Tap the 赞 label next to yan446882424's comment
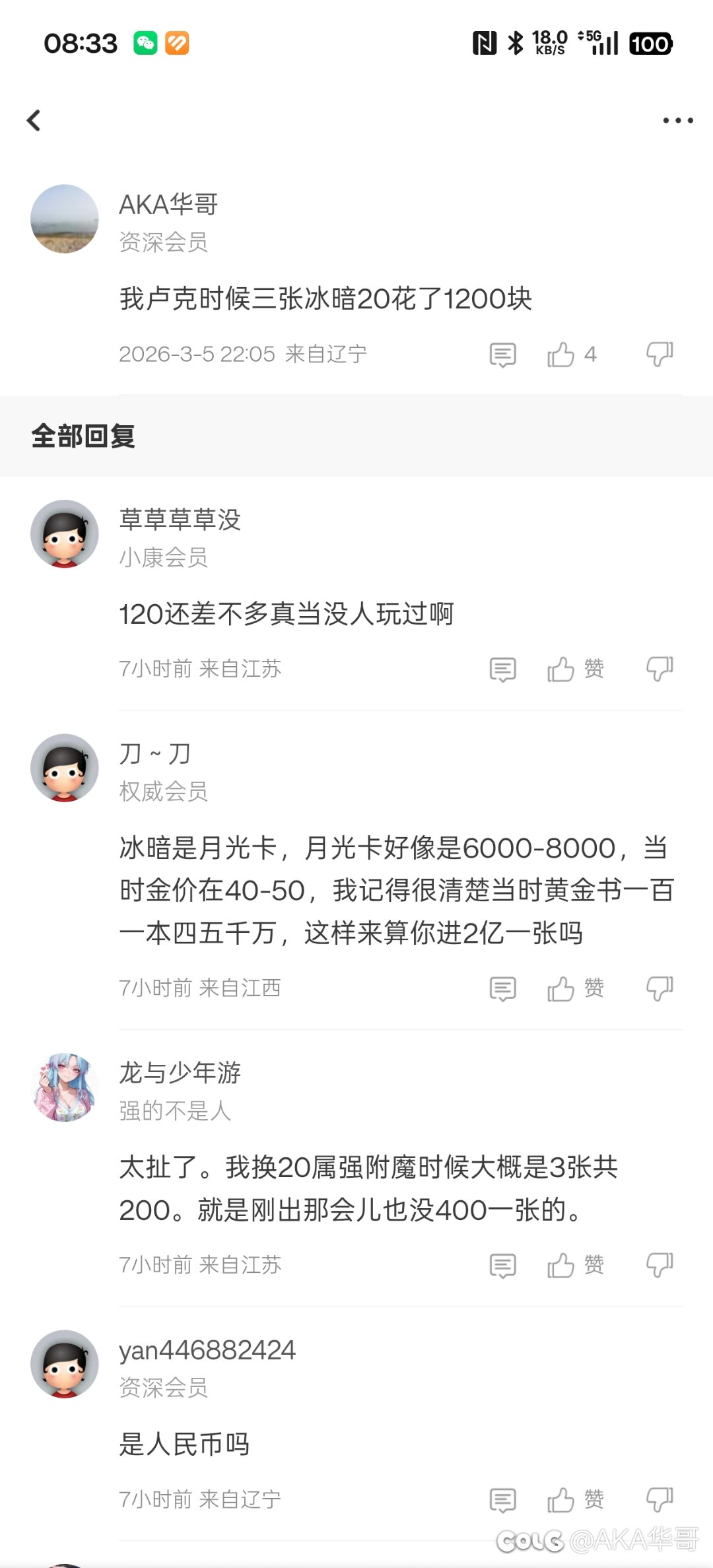The image size is (713, 1568). click(x=592, y=1500)
